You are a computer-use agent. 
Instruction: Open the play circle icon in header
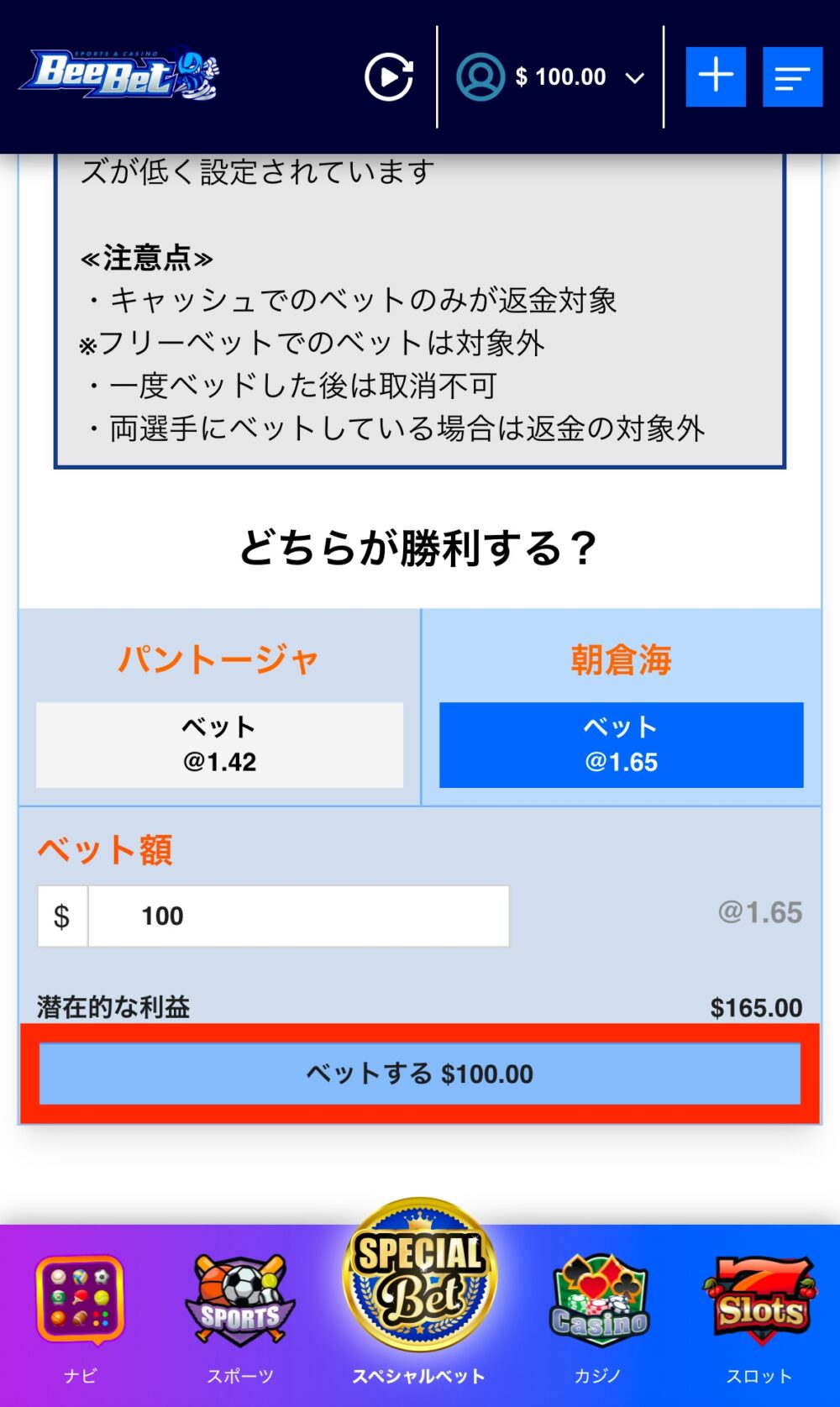pos(388,77)
